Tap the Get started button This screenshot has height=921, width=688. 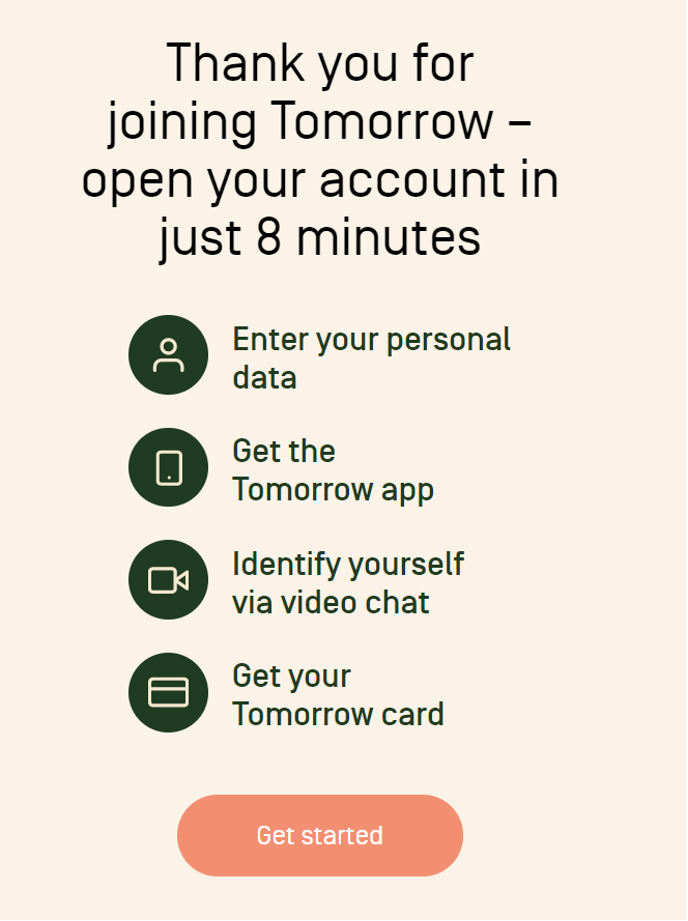pyautogui.click(x=320, y=835)
